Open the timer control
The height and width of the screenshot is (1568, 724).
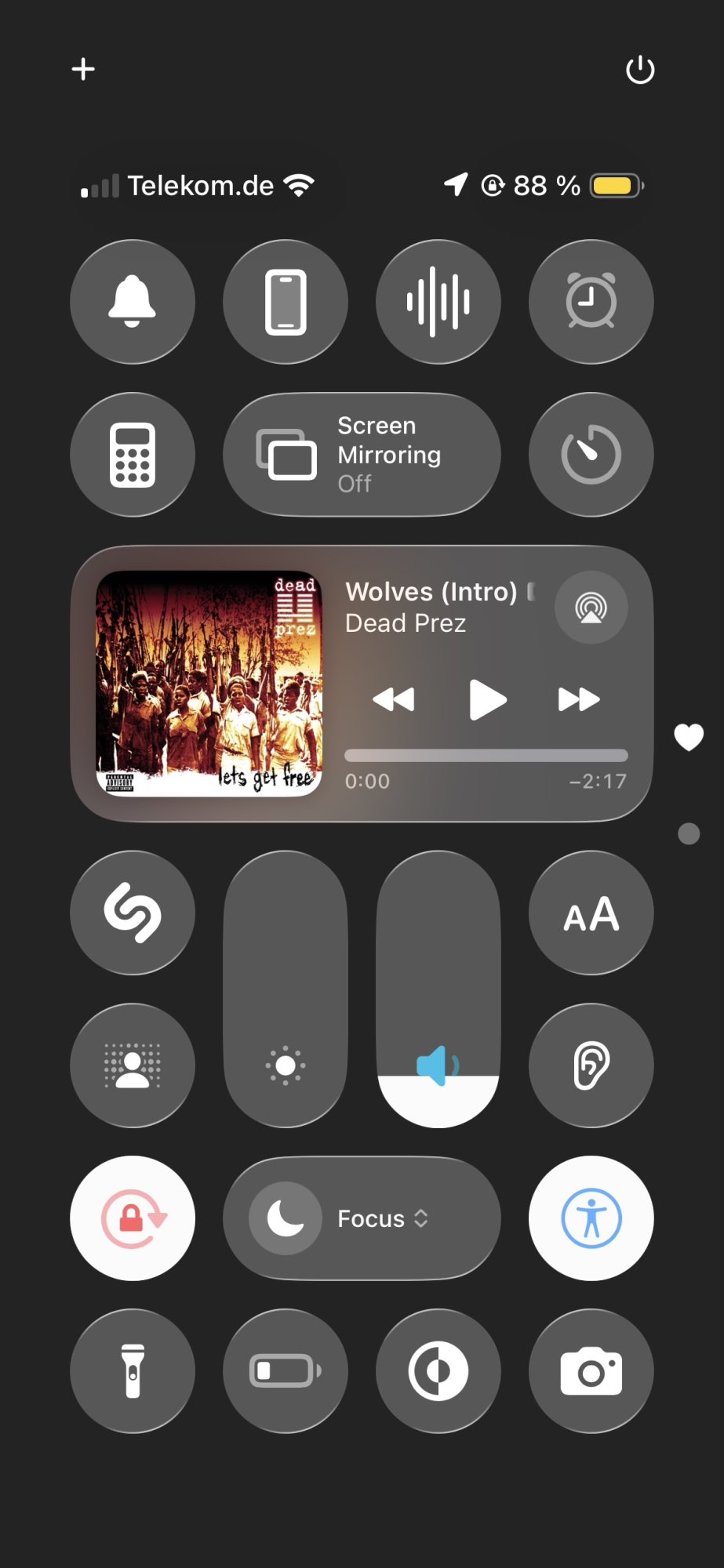(591, 455)
